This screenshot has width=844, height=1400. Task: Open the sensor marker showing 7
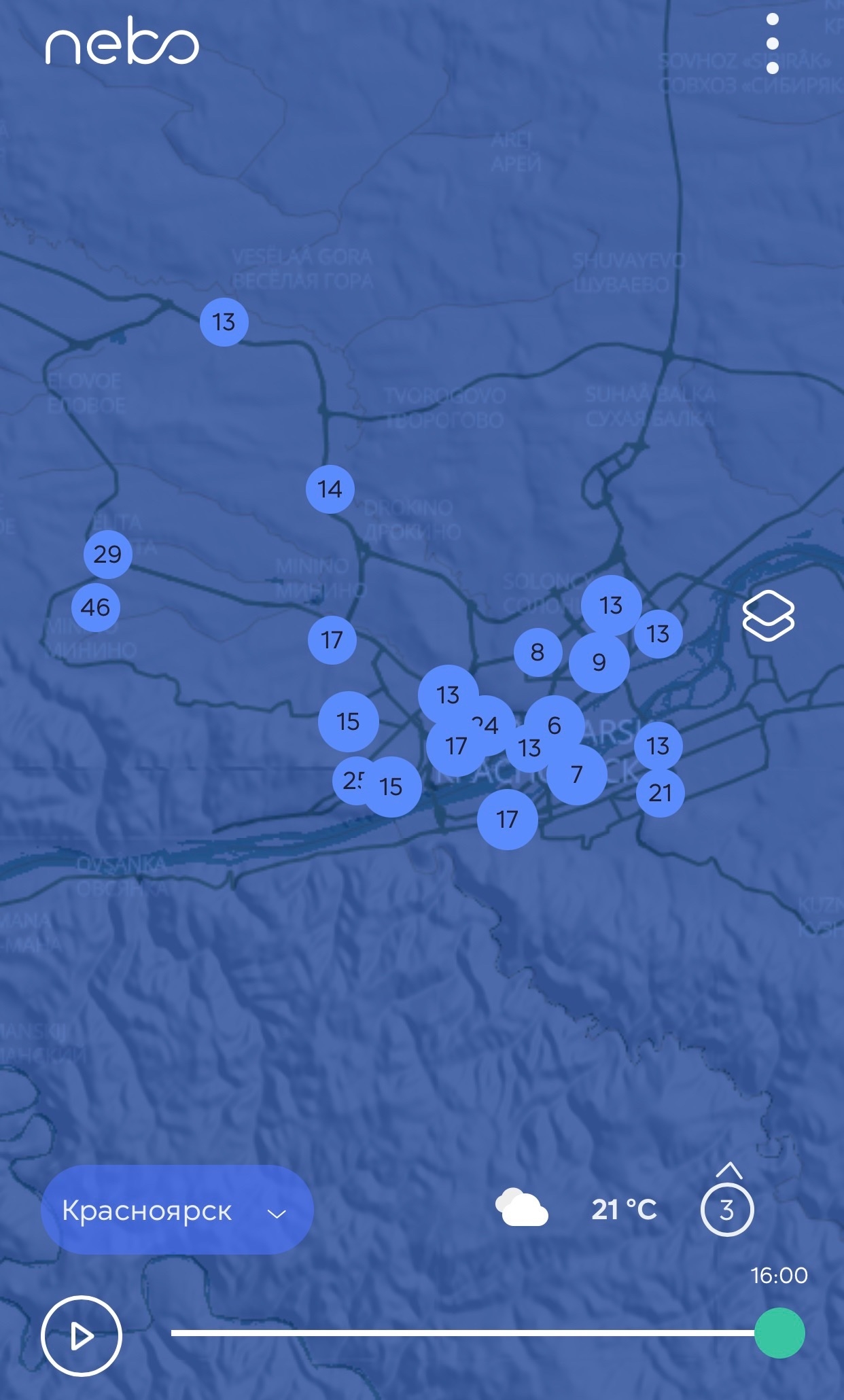tap(578, 775)
